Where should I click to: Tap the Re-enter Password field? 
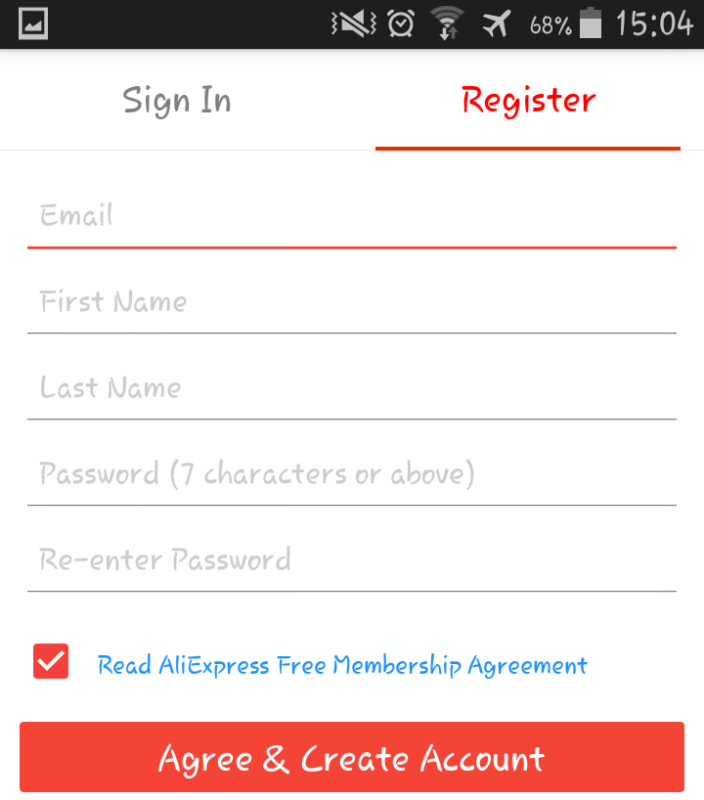pyautogui.click(x=351, y=560)
